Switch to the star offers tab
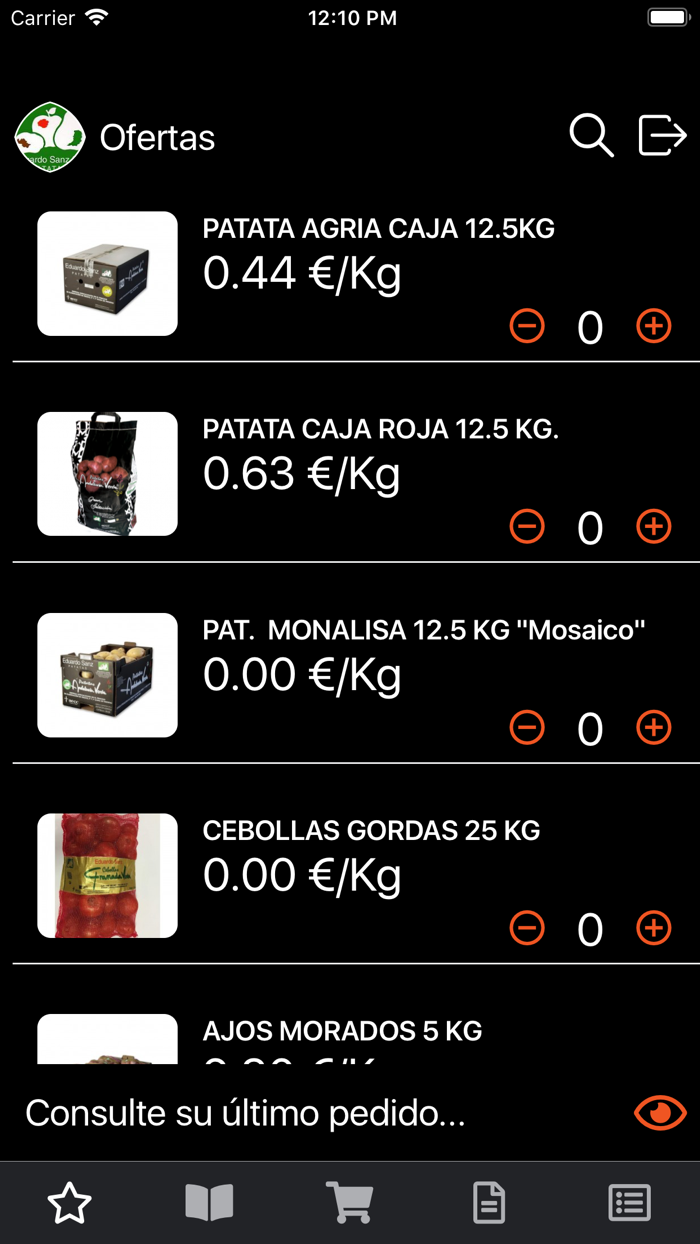Image resolution: width=700 pixels, height=1244 pixels. coord(70,1203)
